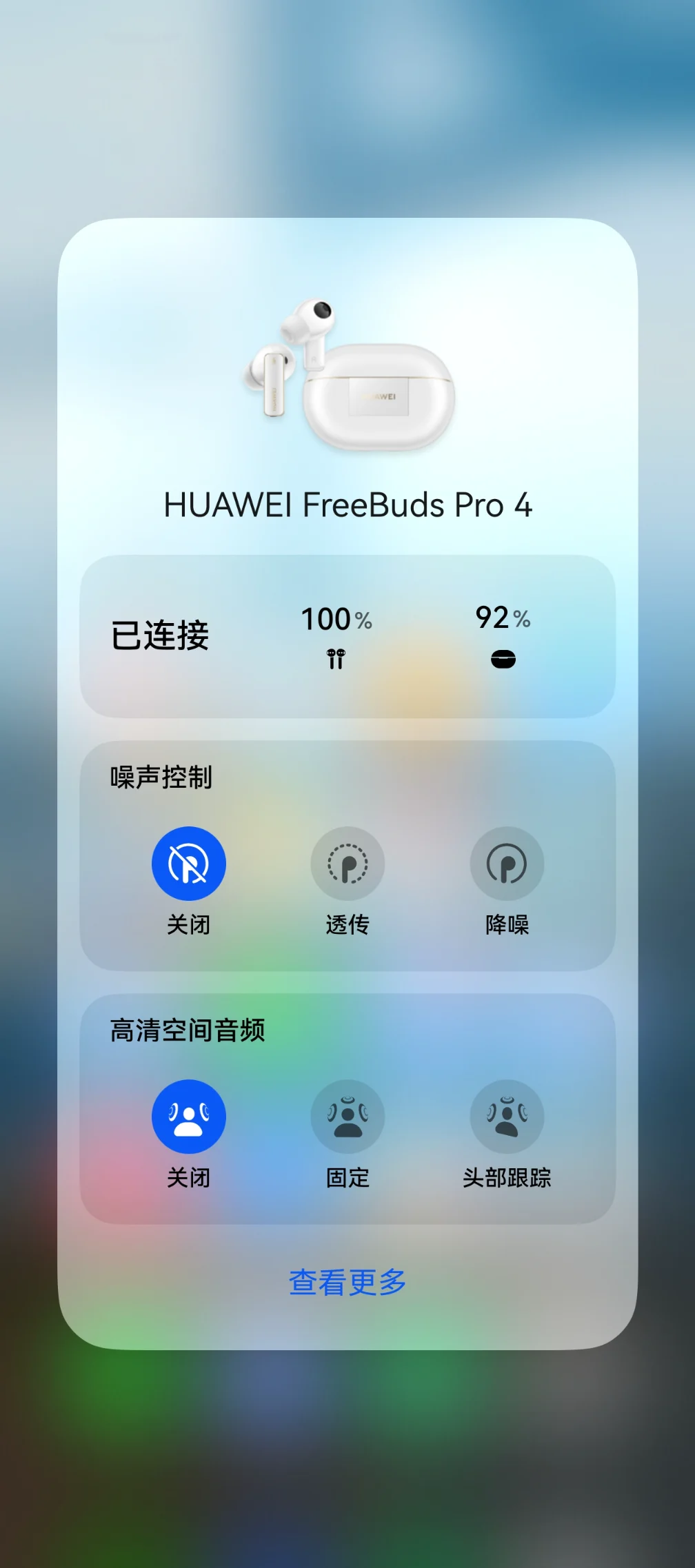This screenshot has height=1568, width=695.
Task: Open 查看更多 for more settings
Action: pyautogui.click(x=347, y=1282)
